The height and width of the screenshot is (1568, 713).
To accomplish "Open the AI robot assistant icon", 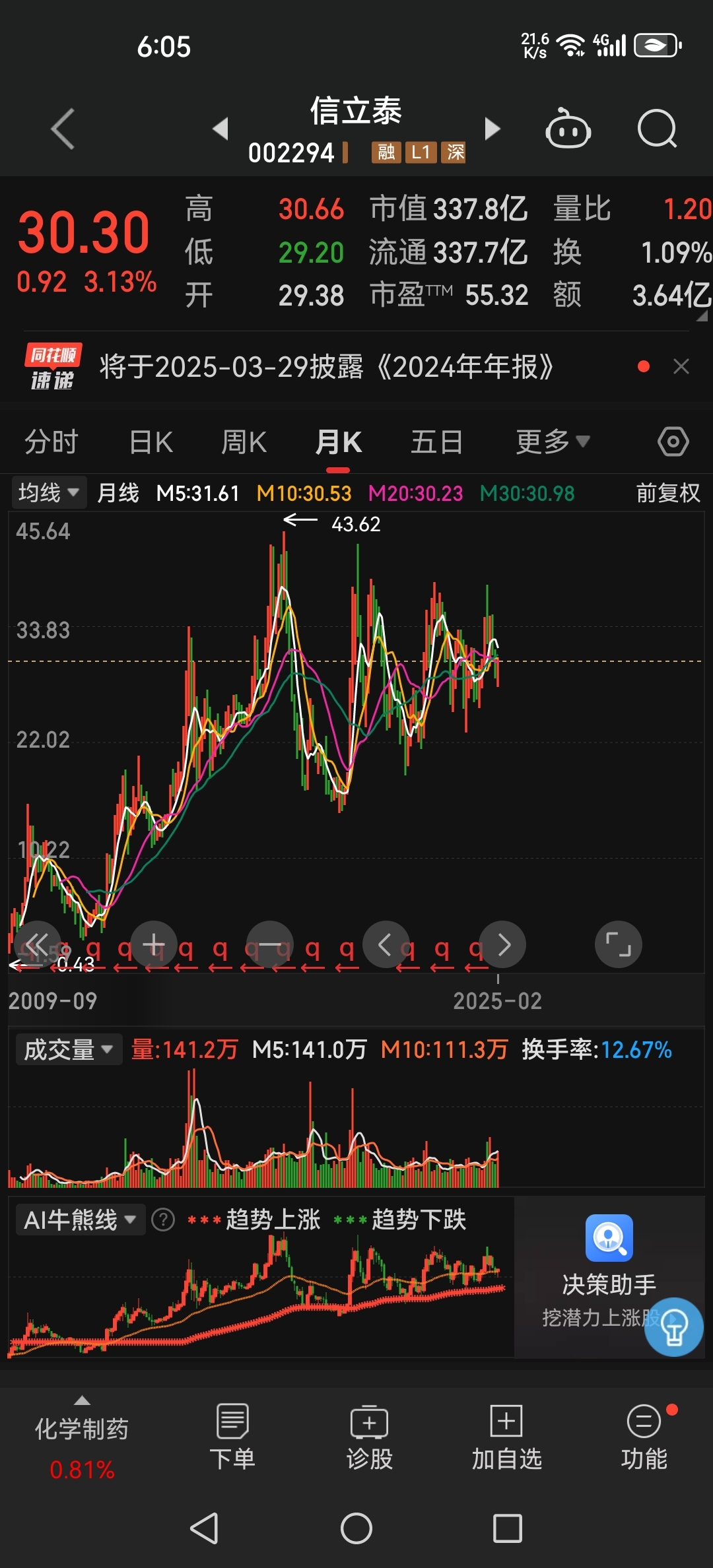I will pyautogui.click(x=568, y=129).
